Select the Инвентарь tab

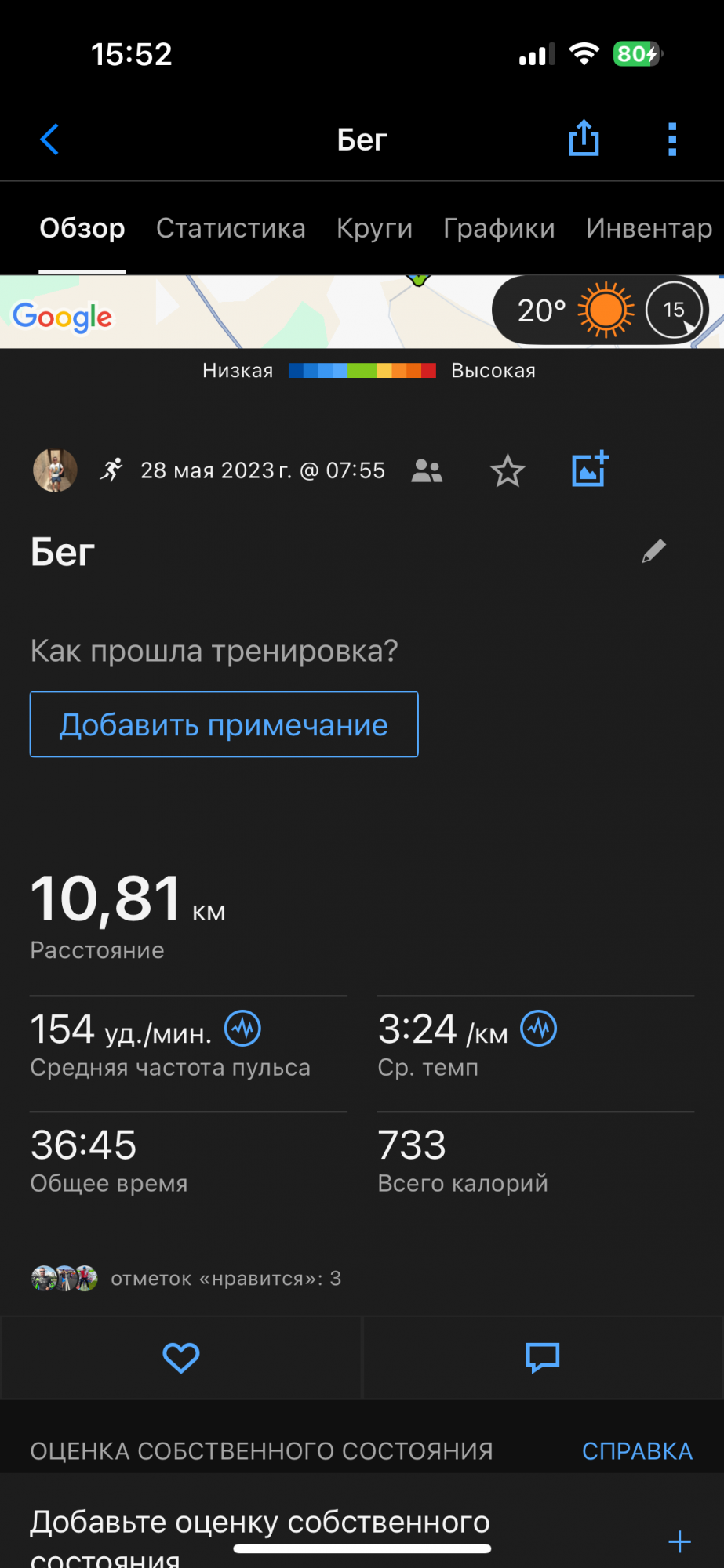coord(649,228)
